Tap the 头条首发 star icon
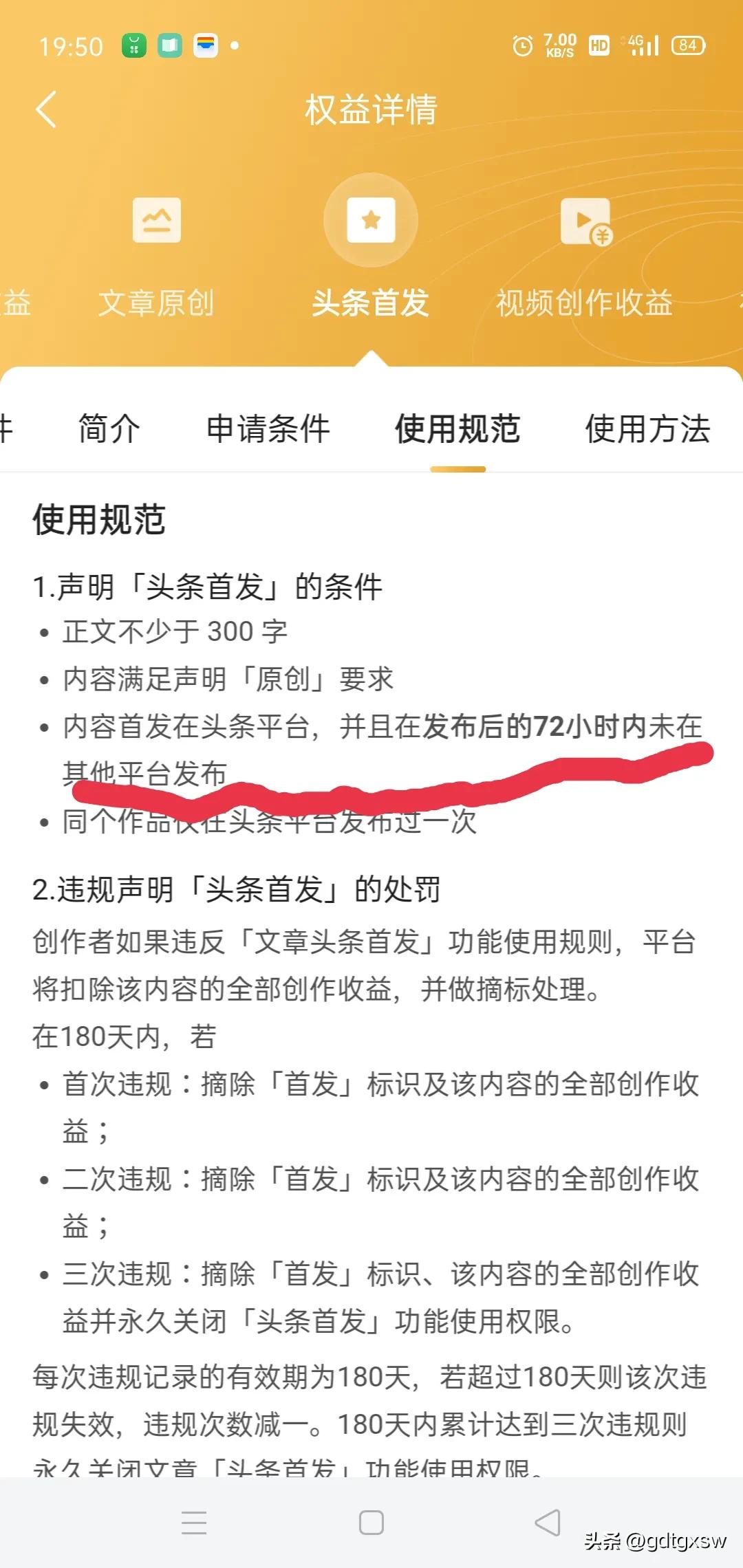743x1568 pixels. [x=371, y=220]
